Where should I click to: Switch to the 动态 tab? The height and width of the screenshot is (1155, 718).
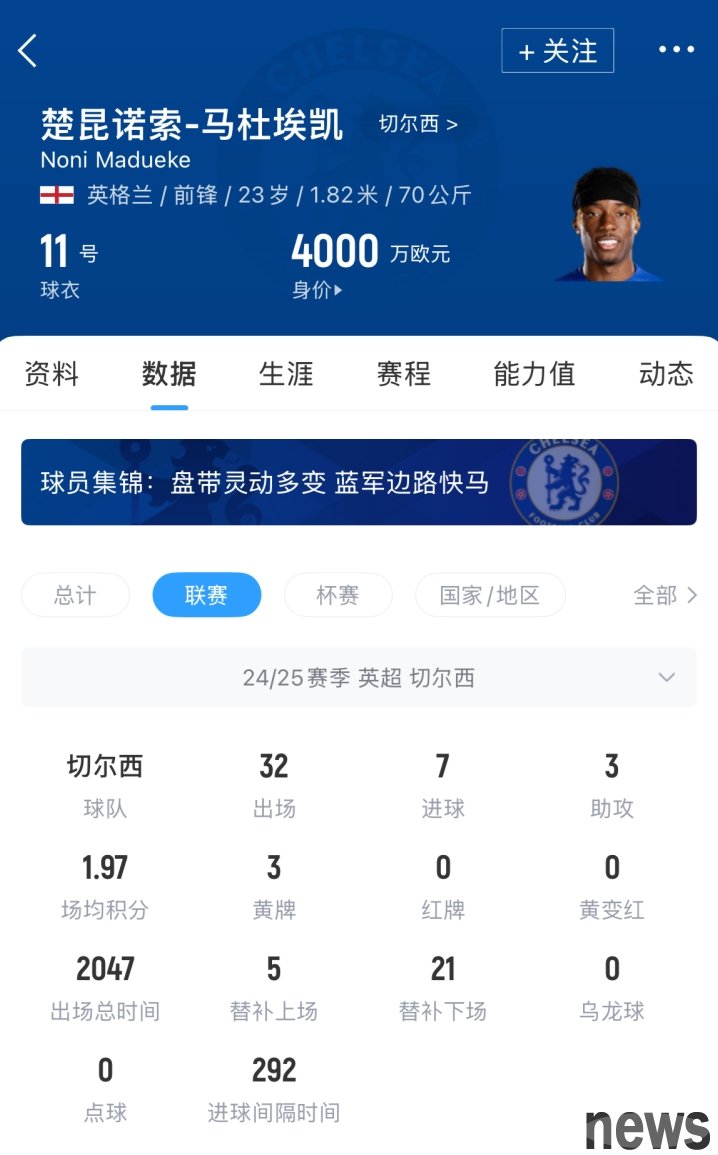[665, 374]
